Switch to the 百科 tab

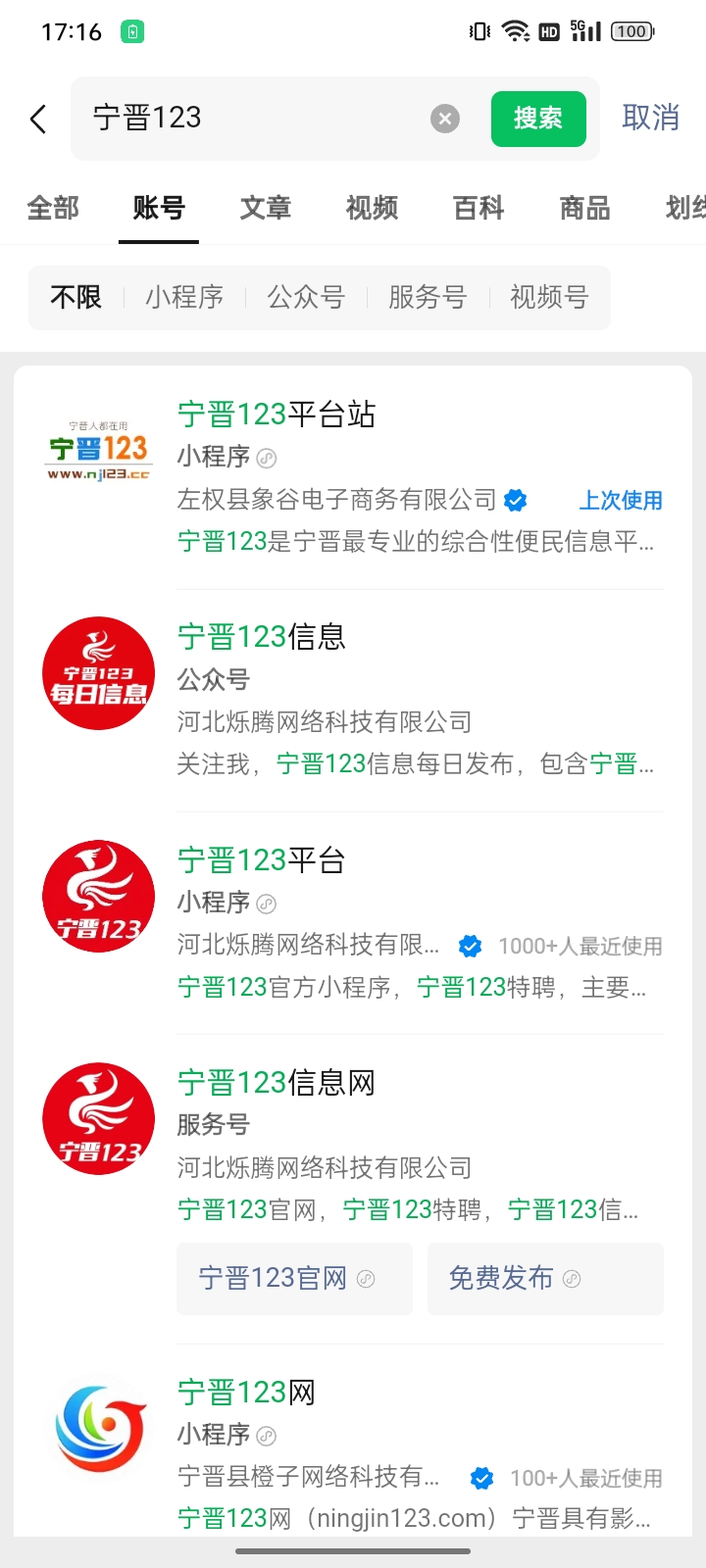(479, 208)
